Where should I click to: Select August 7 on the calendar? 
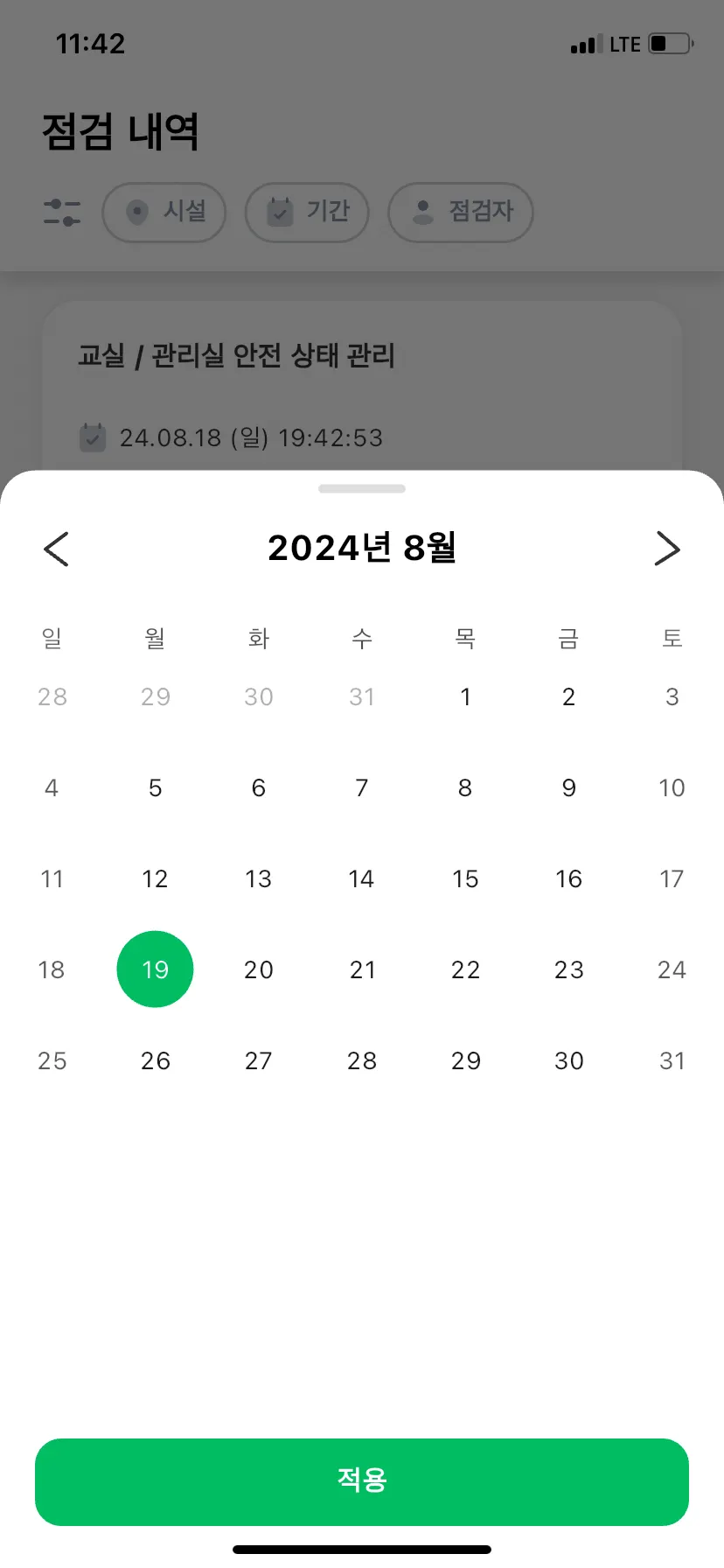click(362, 787)
